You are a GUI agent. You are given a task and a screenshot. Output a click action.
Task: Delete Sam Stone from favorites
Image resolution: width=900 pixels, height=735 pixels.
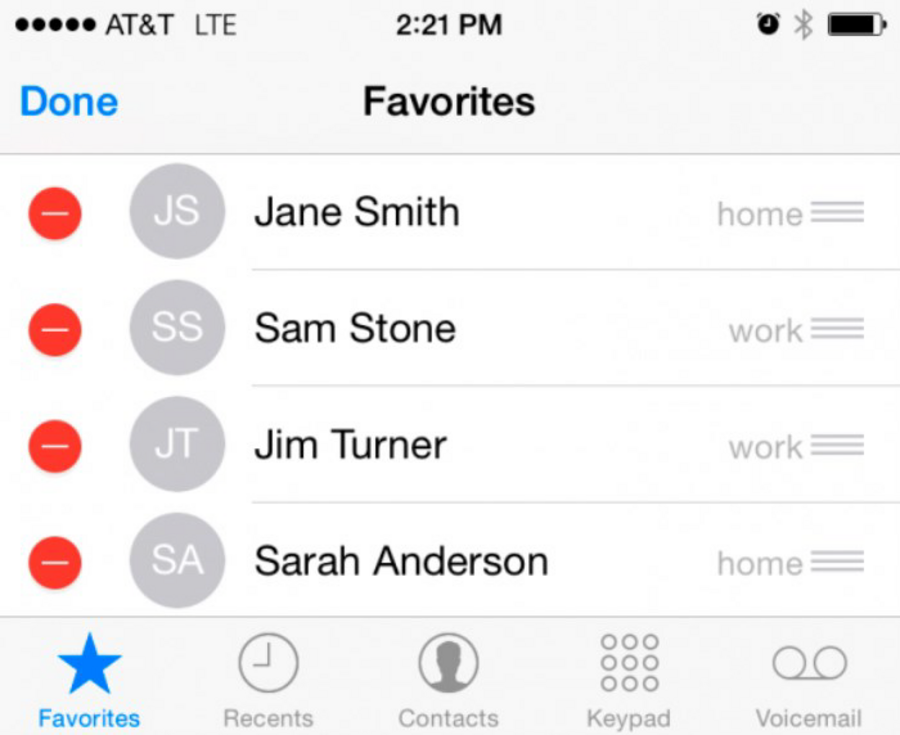pyautogui.click(x=55, y=329)
